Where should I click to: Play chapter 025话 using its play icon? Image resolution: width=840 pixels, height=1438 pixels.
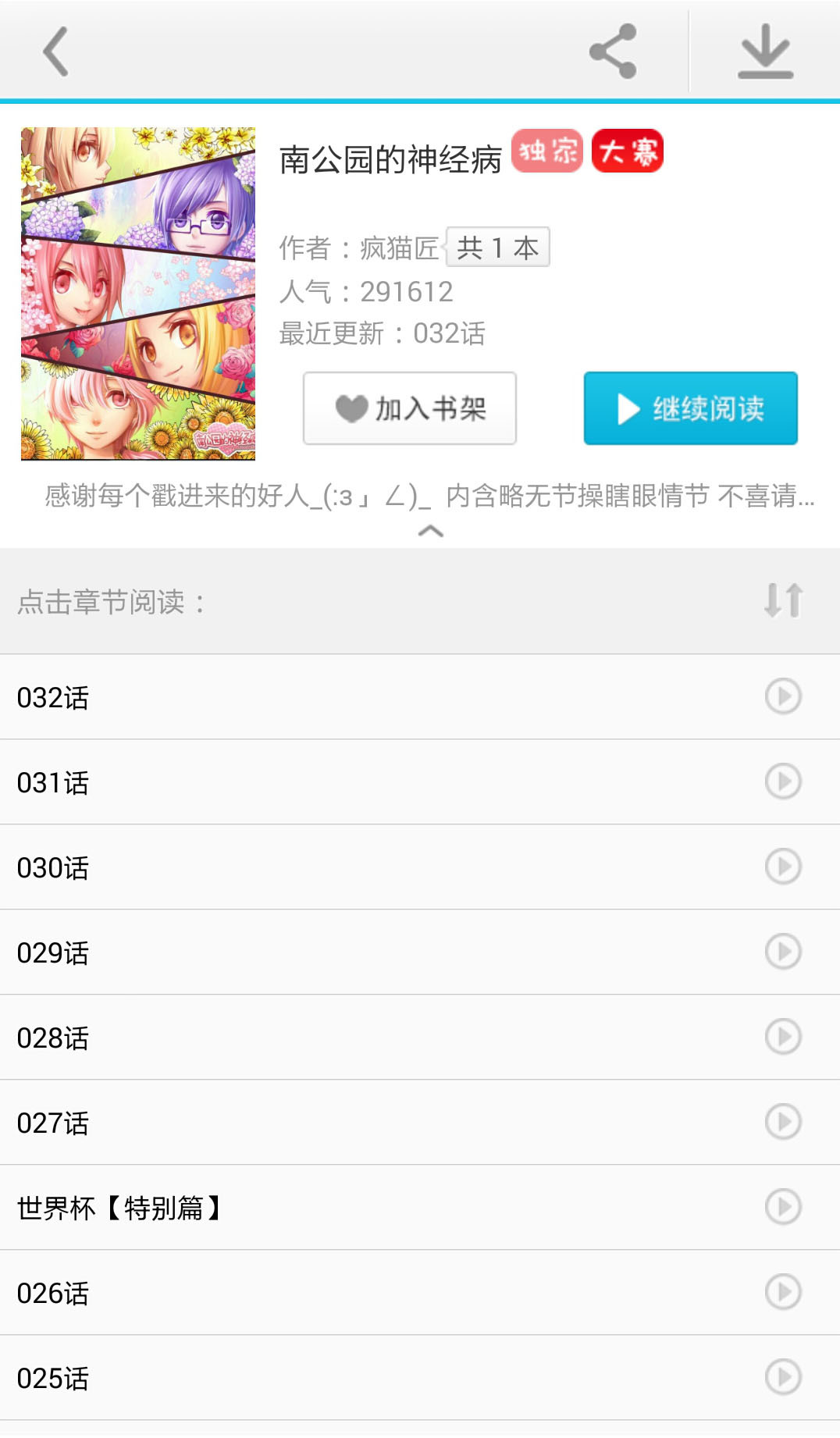click(783, 1378)
